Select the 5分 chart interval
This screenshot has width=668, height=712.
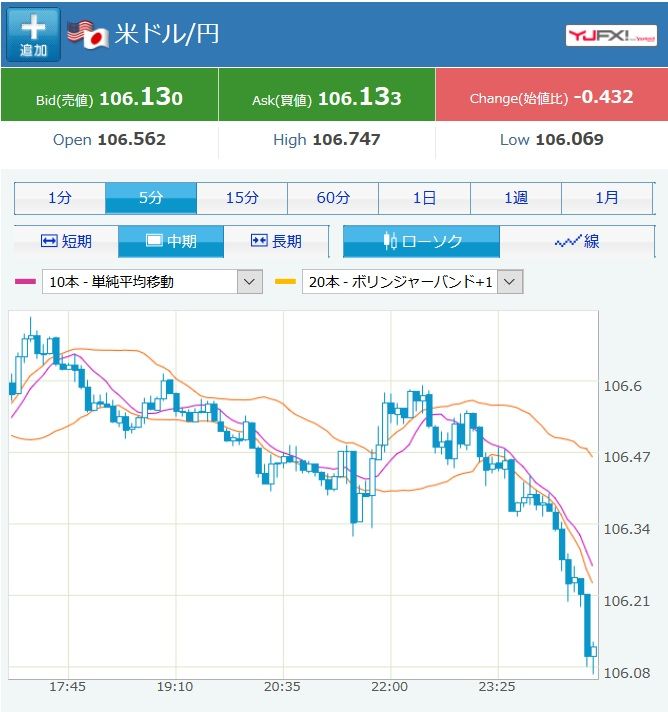pos(151,198)
